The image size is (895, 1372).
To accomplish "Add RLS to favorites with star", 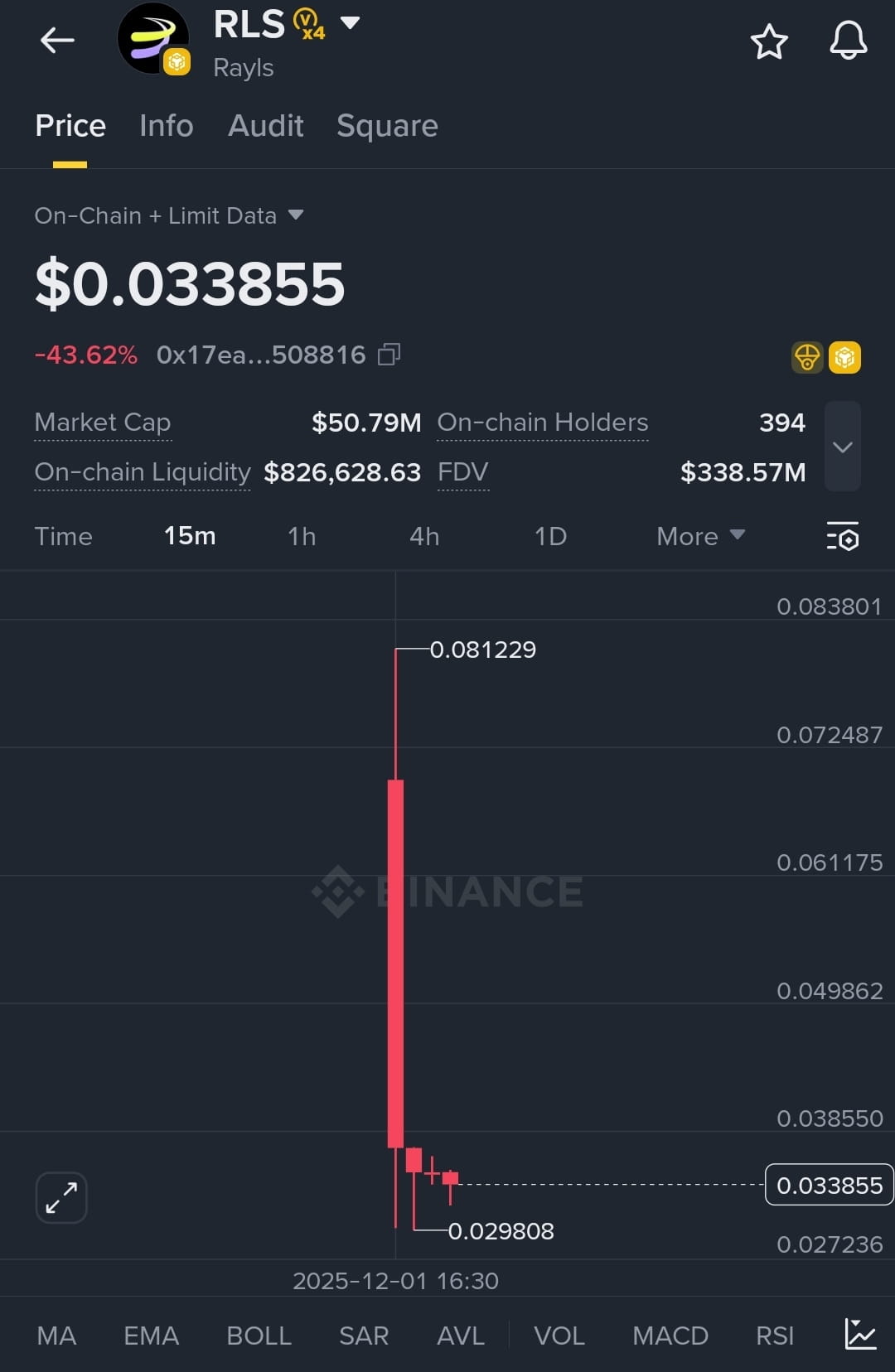I will click(x=768, y=41).
